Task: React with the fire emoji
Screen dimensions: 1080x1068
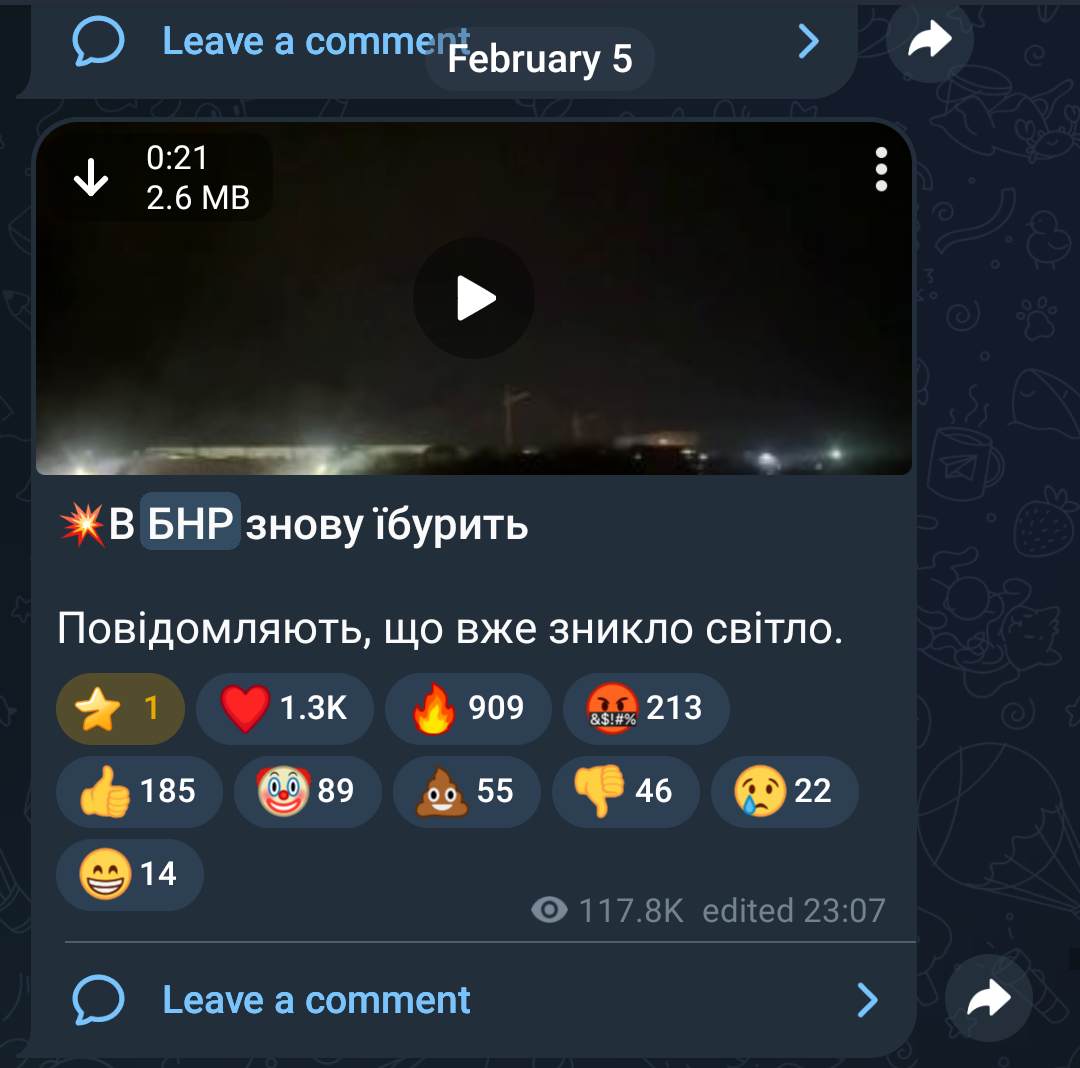Action: coord(467,709)
